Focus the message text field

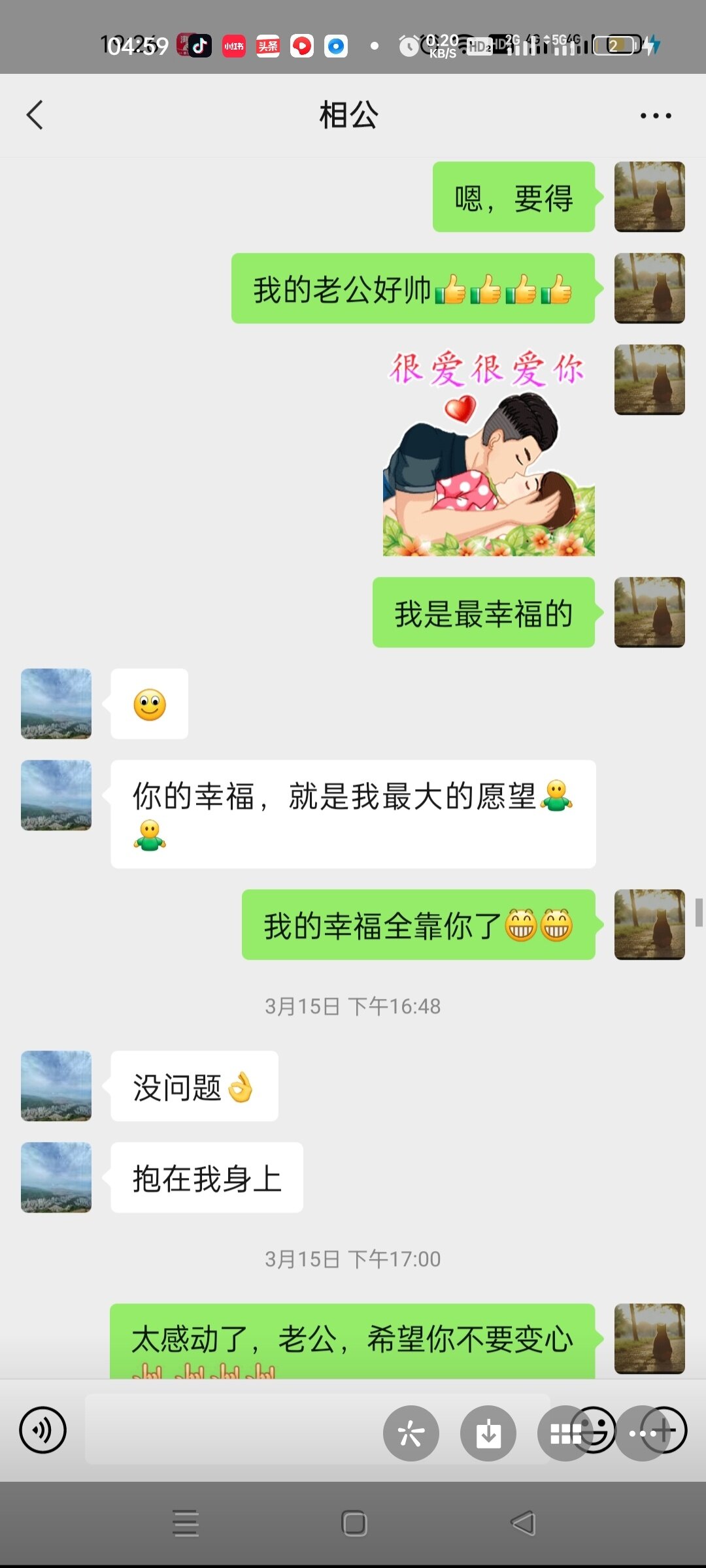click(229, 1430)
